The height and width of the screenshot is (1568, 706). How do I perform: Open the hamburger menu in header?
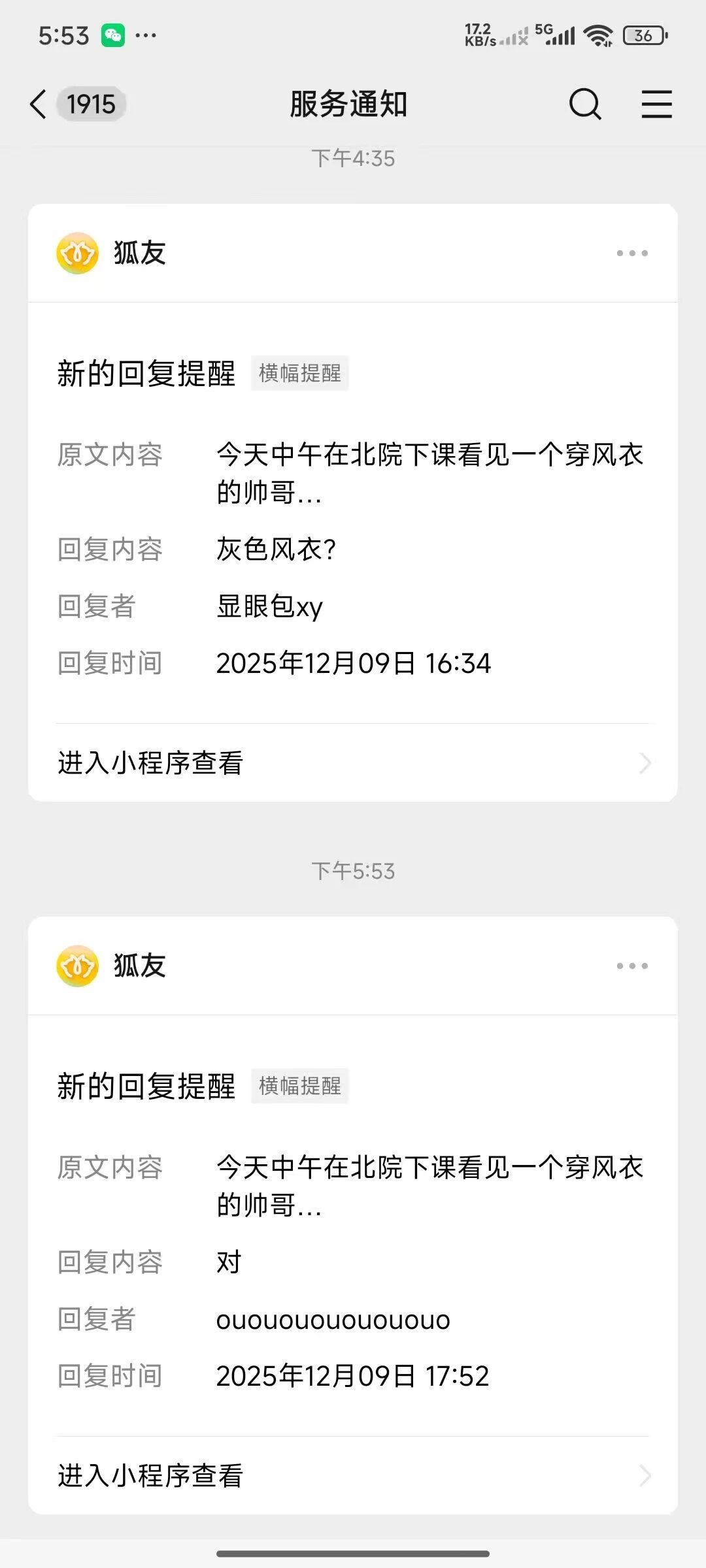(x=656, y=105)
